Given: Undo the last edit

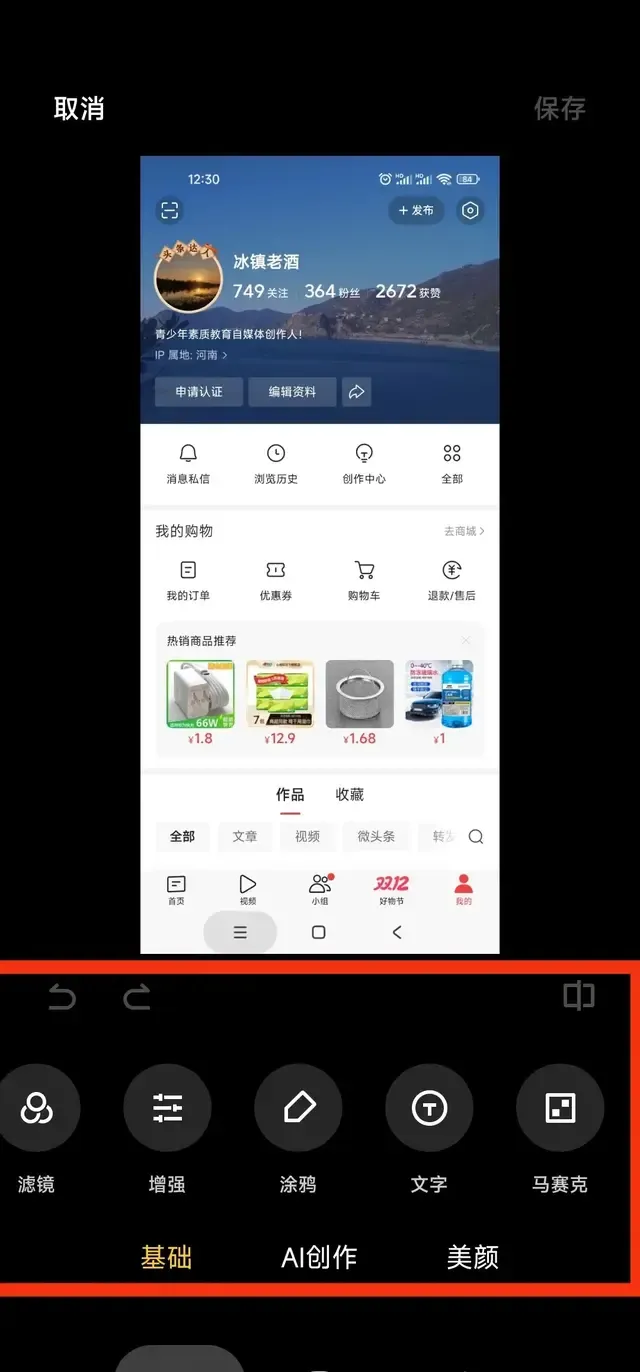Looking at the screenshot, I should (62, 997).
